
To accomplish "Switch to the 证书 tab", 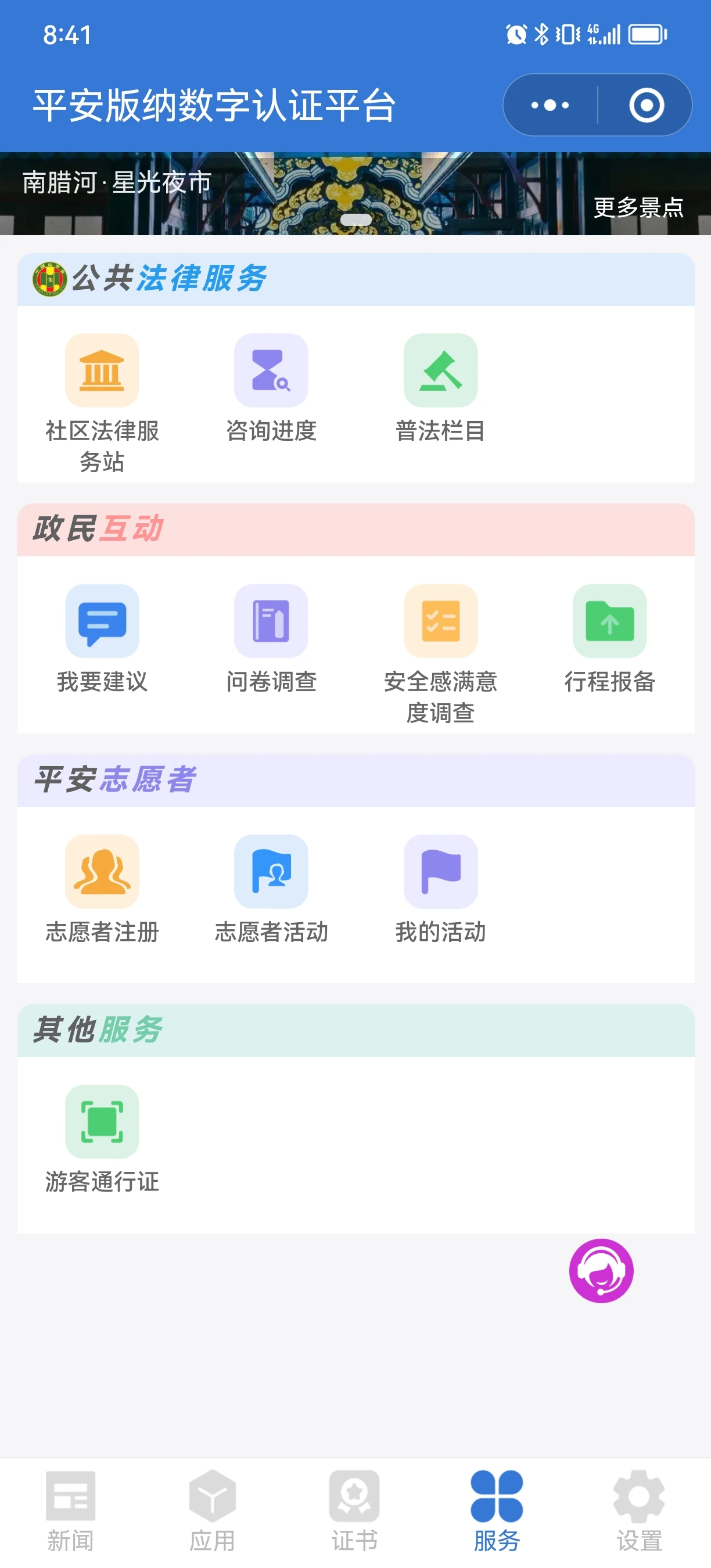I will click(x=355, y=1510).
